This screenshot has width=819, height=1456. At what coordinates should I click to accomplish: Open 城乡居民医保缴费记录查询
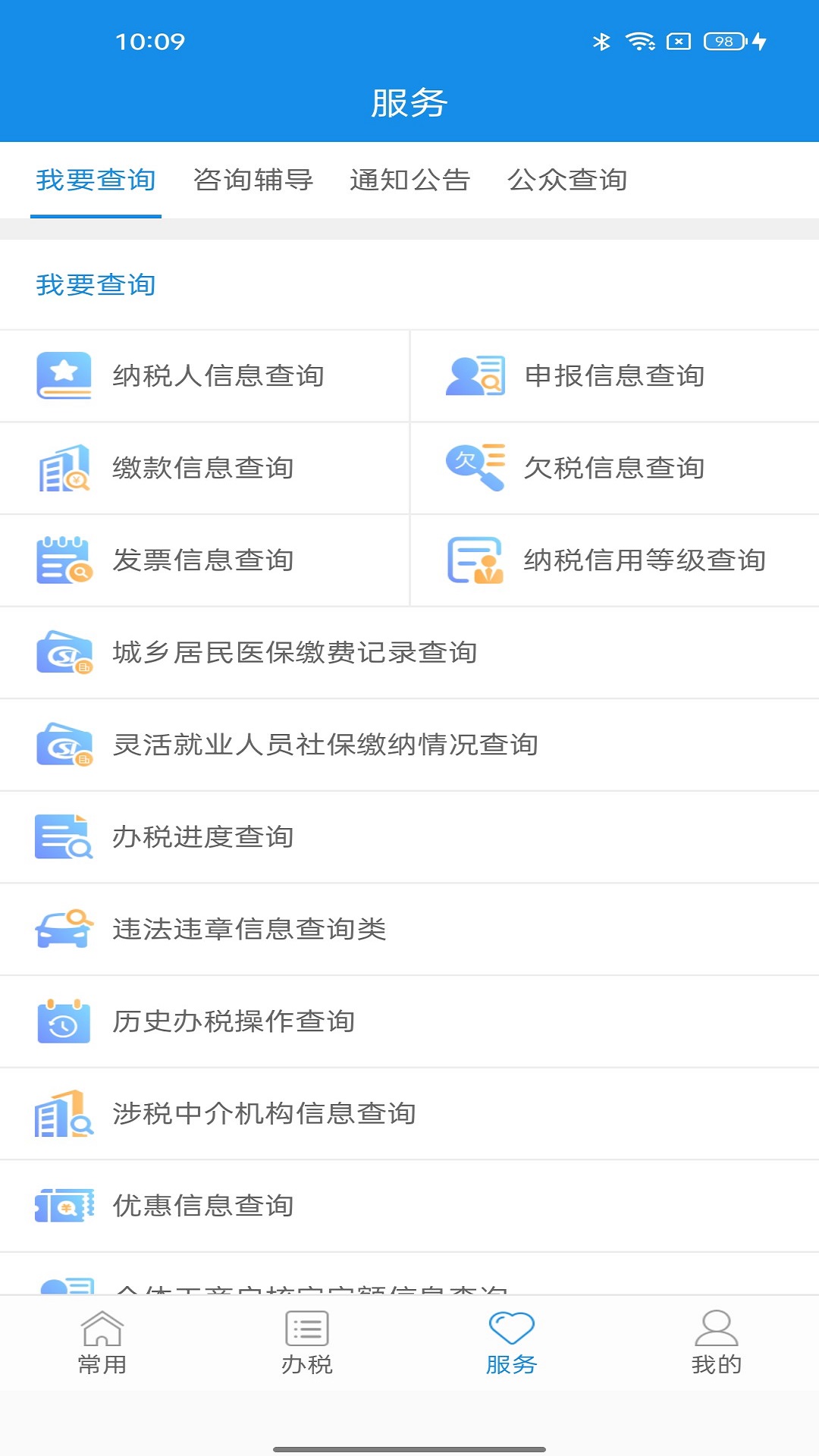[x=294, y=653]
